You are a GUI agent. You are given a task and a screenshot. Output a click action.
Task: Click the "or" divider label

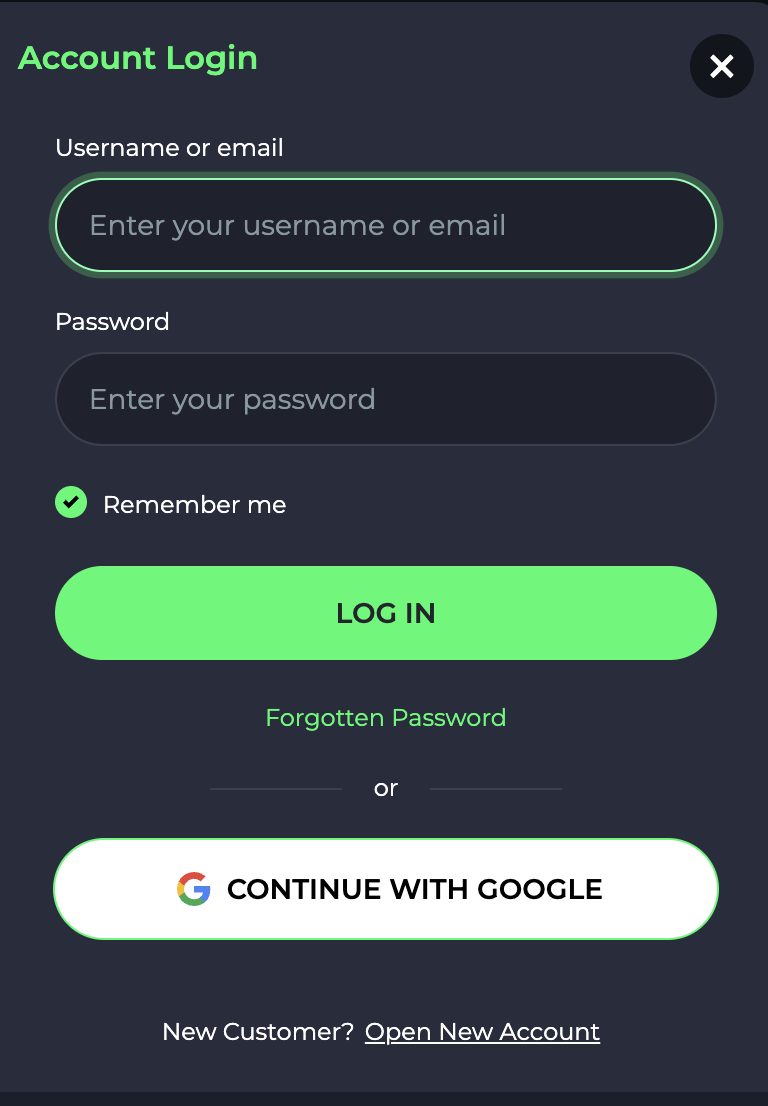coord(386,788)
